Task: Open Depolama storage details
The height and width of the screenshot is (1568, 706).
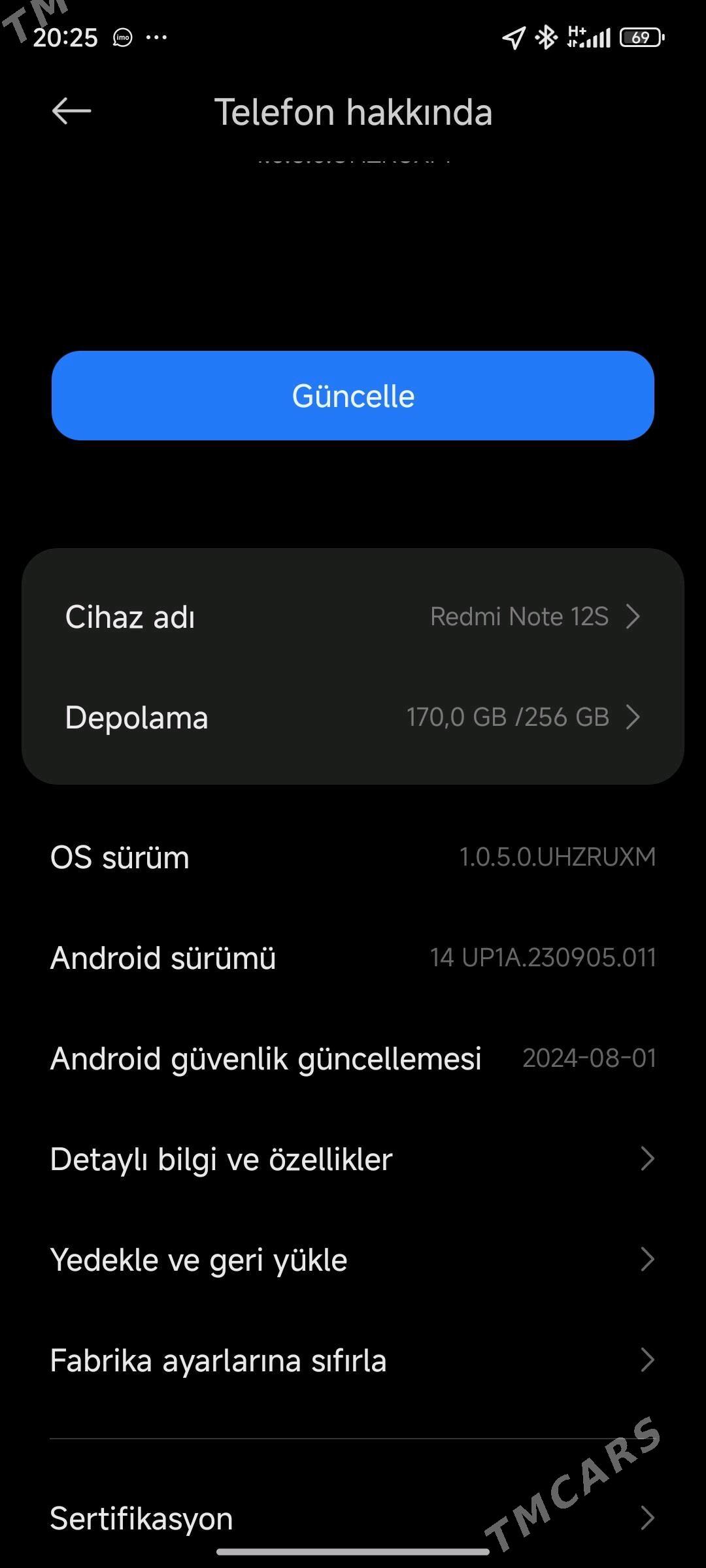Action: pyautogui.click(x=353, y=717)
